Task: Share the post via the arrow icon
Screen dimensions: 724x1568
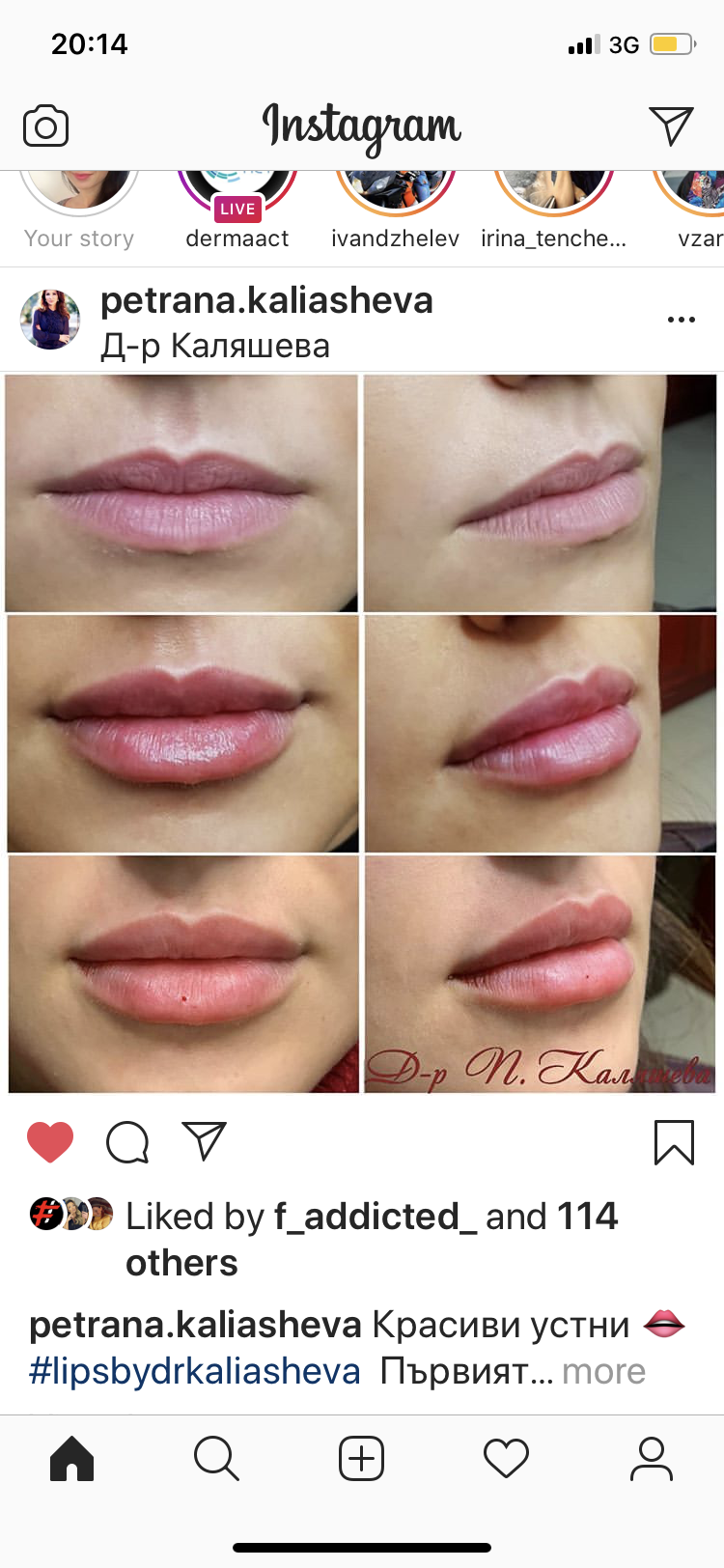Action: point(205,1141)
